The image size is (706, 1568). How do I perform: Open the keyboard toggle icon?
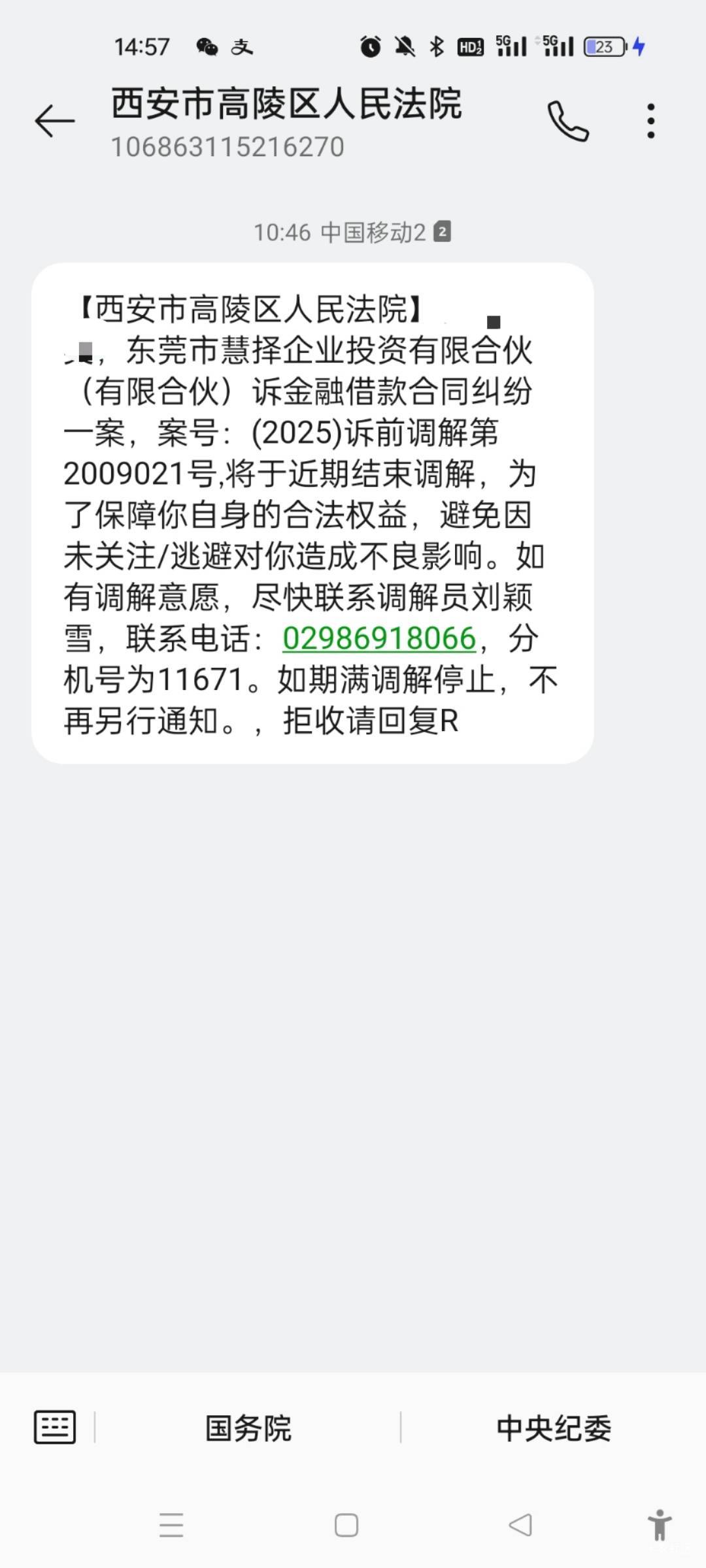[x=55, y=1428]
